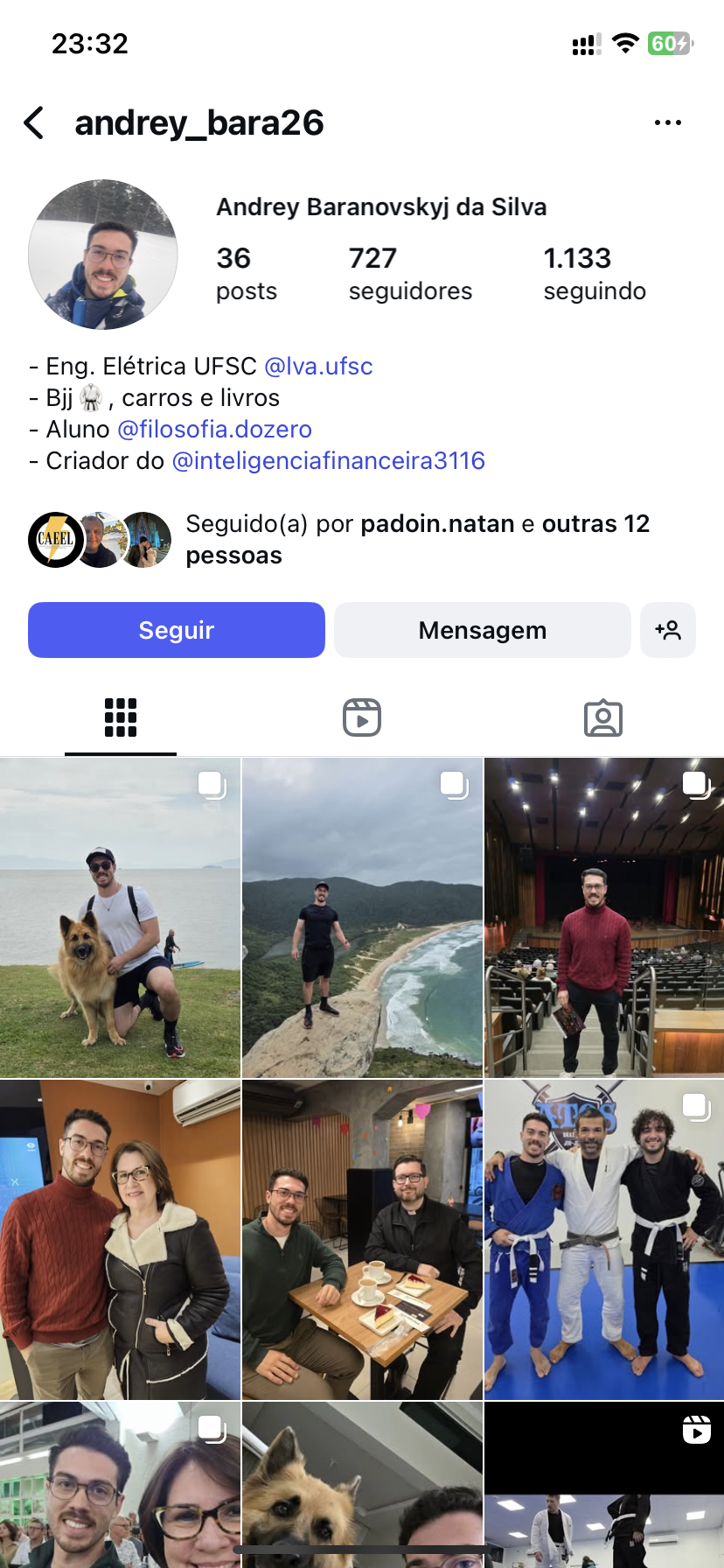Switch to the tagged photos tab
This screenshot has height=1568, width=724.
coord(602,718)
